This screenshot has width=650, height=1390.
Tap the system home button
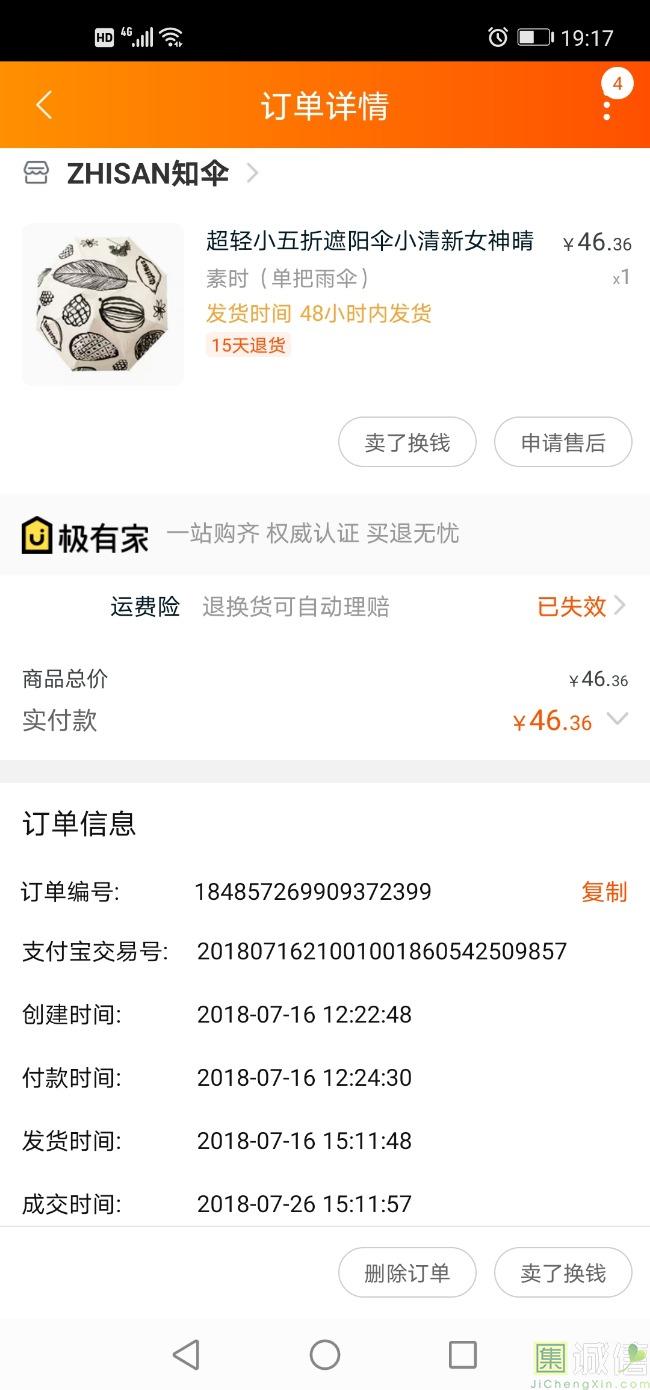(325, 1355)
